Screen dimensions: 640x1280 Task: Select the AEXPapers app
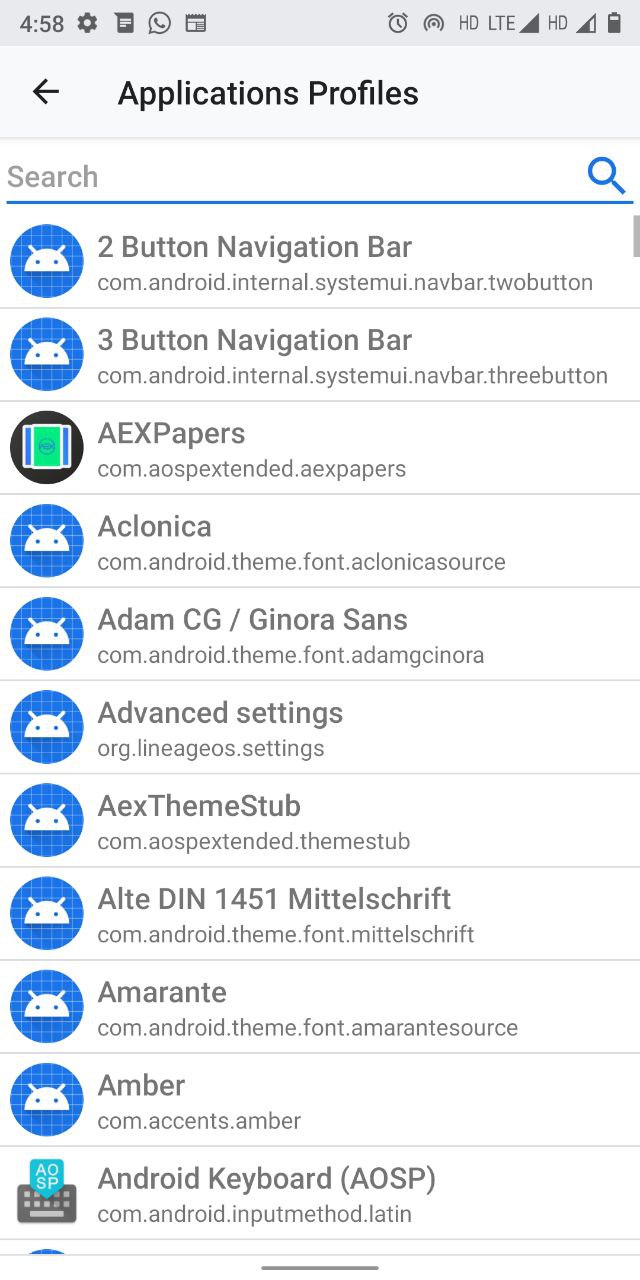point(320,448)
